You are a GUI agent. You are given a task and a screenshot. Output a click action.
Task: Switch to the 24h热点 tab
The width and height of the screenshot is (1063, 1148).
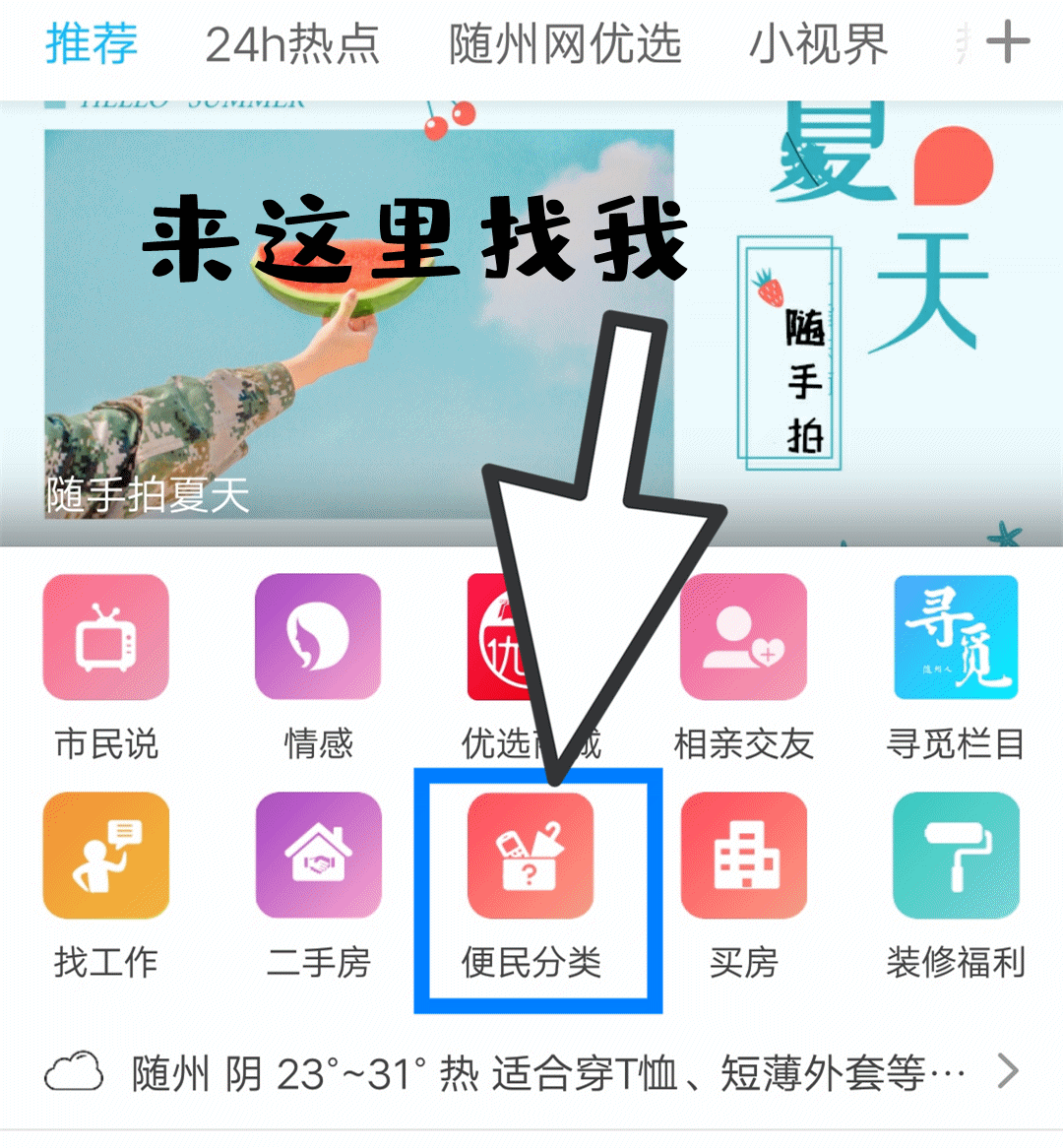tap(292, 44)
